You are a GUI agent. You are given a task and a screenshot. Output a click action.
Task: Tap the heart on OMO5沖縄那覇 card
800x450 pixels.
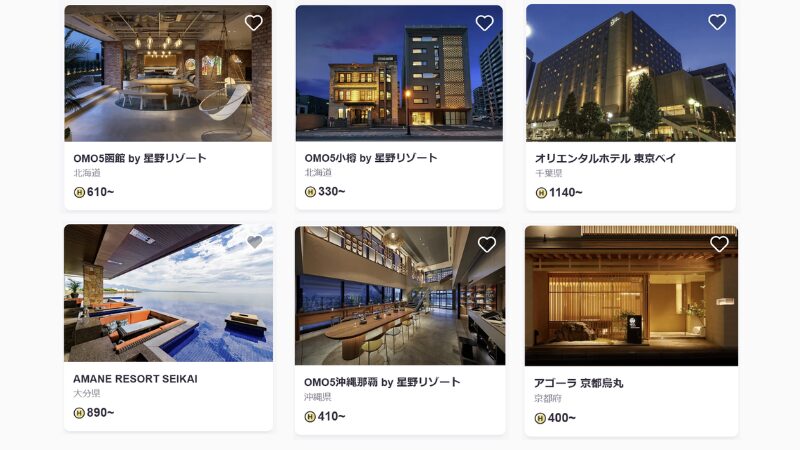point(487,244)
